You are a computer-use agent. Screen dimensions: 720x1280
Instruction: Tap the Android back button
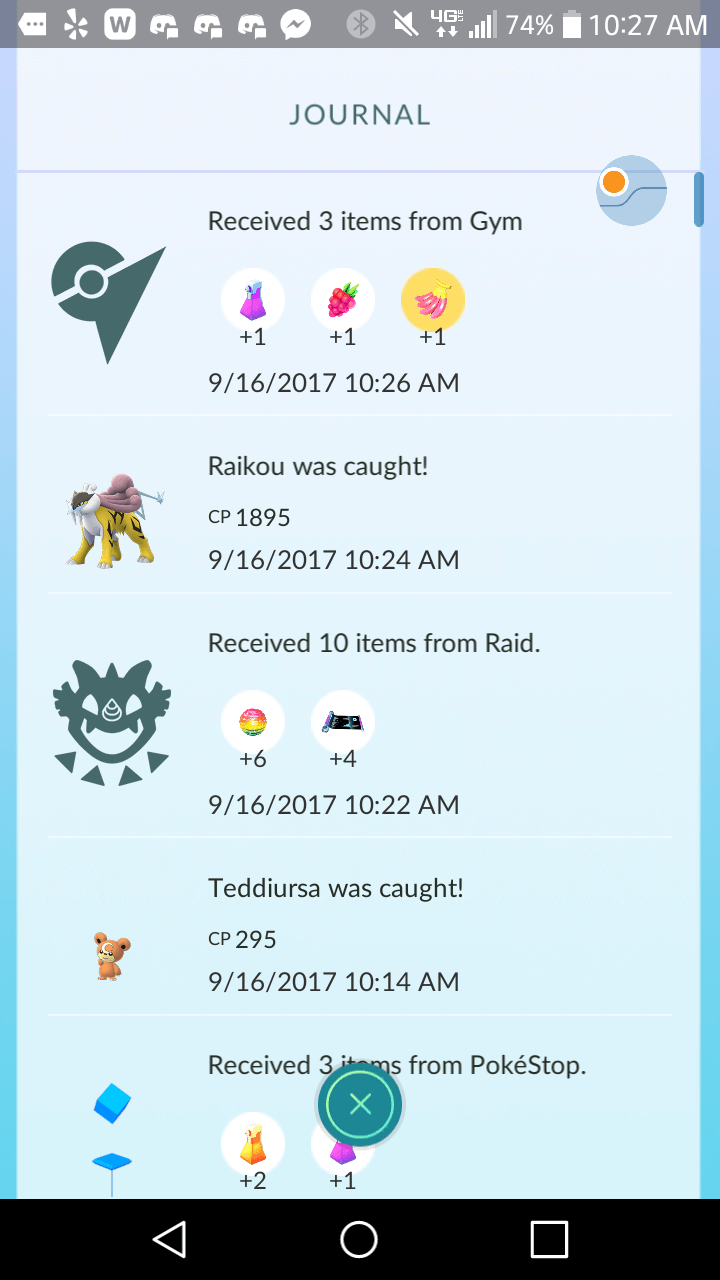coord(170,1239)
